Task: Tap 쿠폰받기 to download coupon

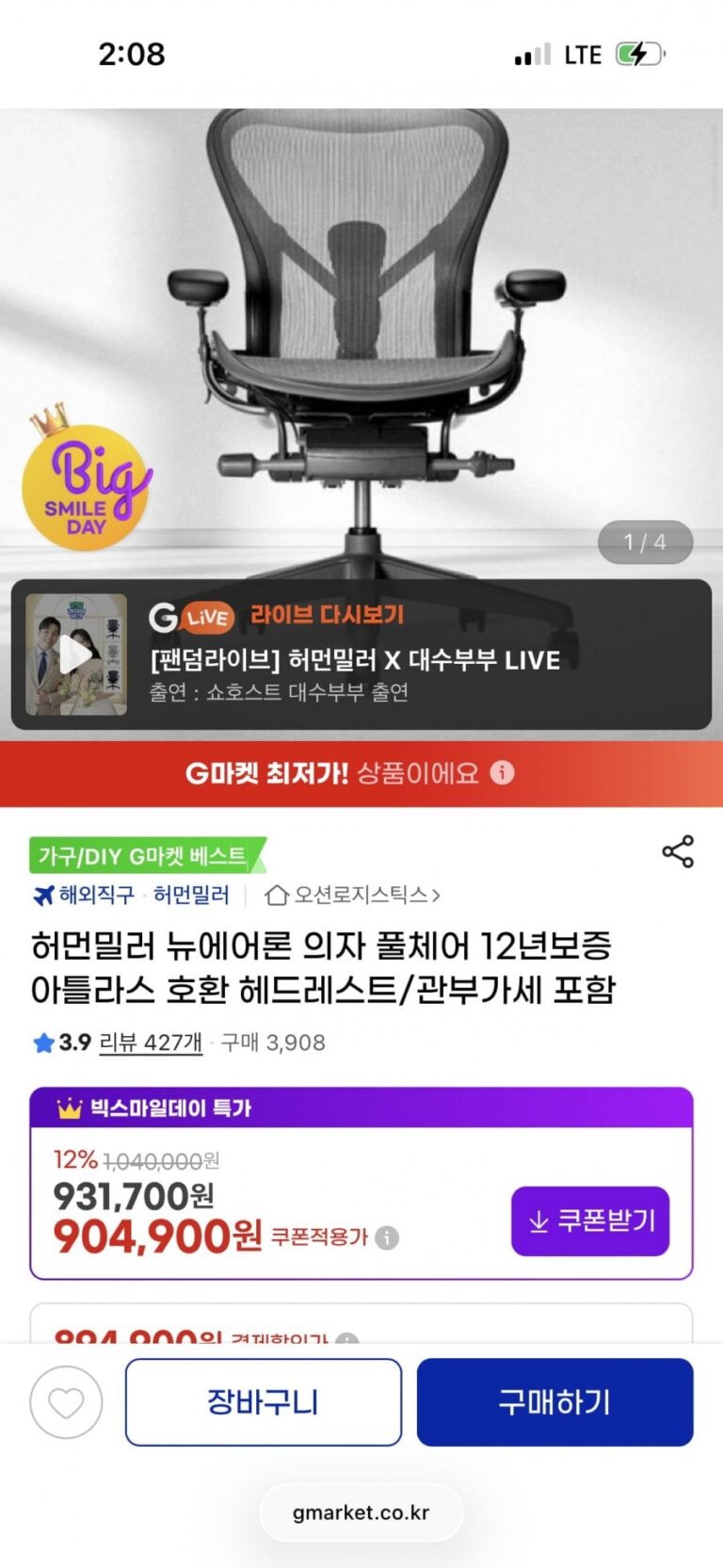Action: point(590,1220)
